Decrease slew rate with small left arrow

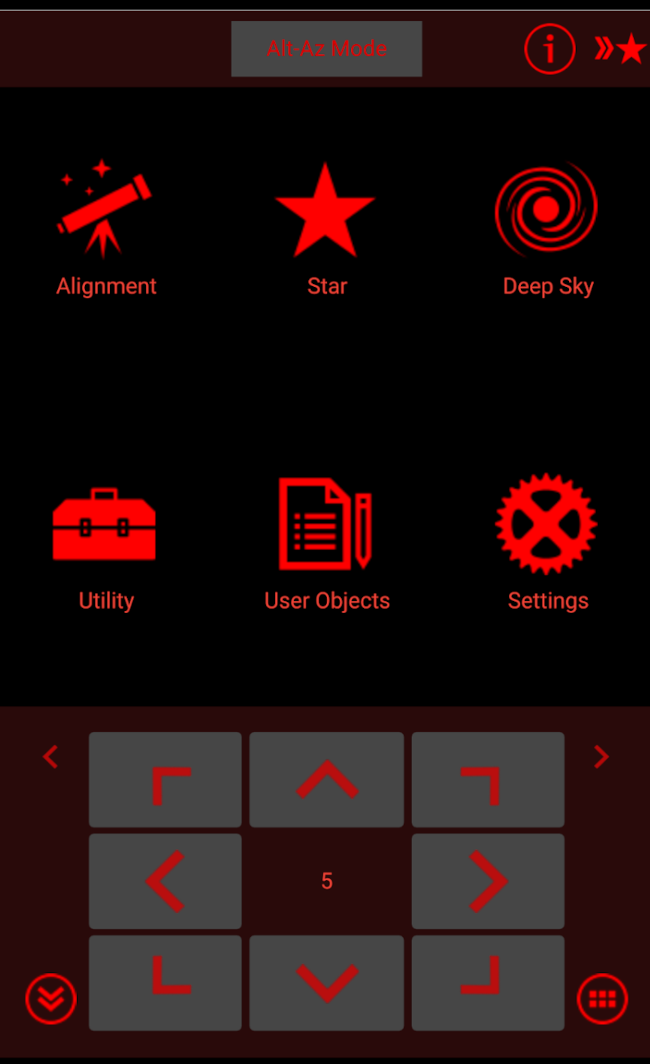point(51,757)
